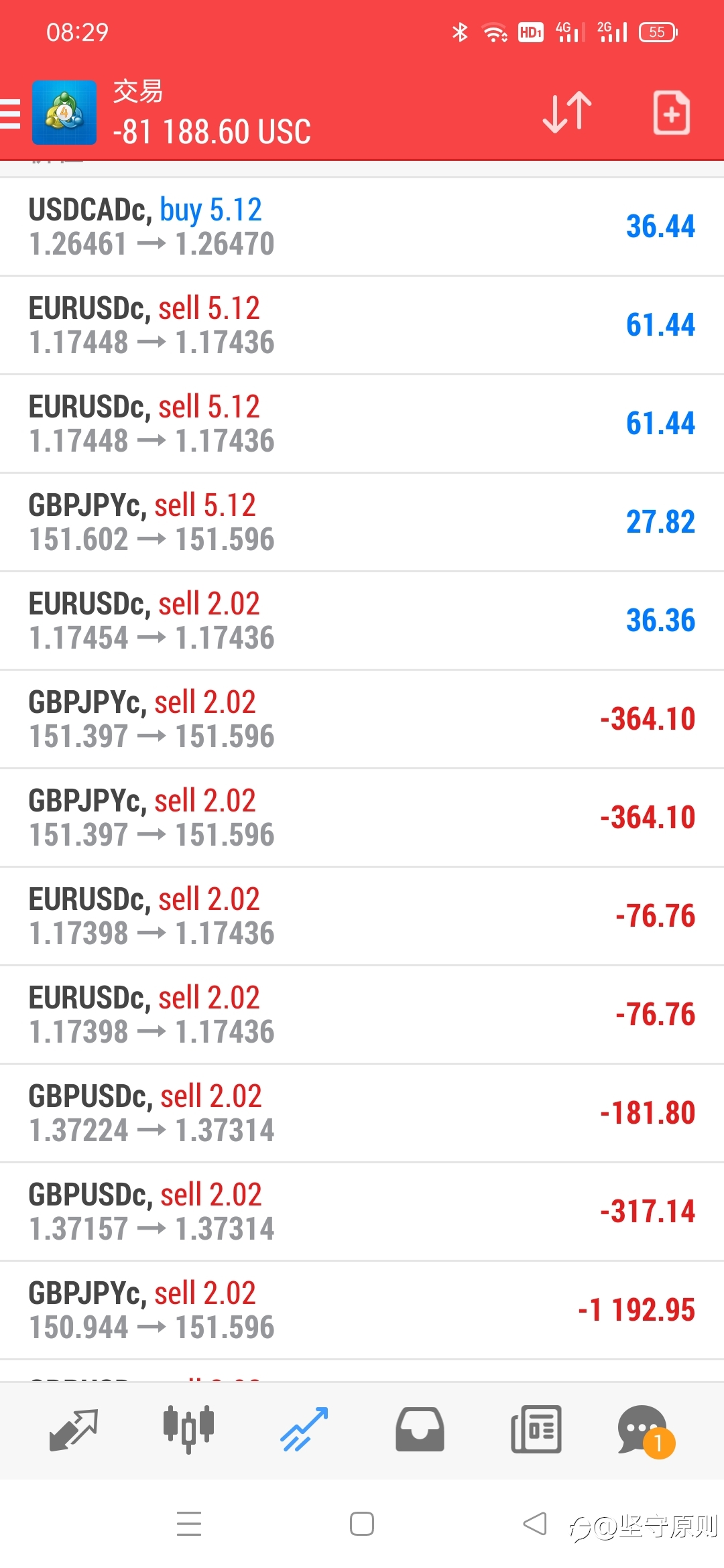Open the GBPJPYc sell 5.12 position

tap(362, 522)
